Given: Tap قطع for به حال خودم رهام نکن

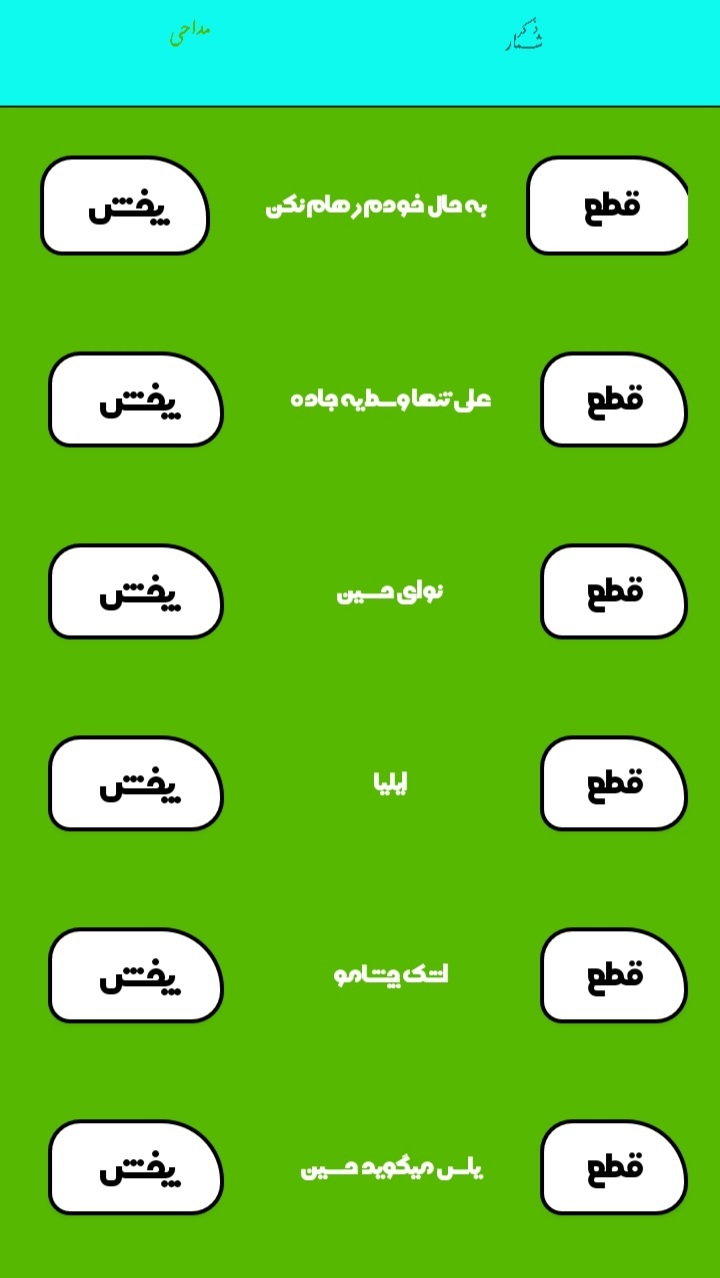Looking at the screenshot, I should (608, 206).
